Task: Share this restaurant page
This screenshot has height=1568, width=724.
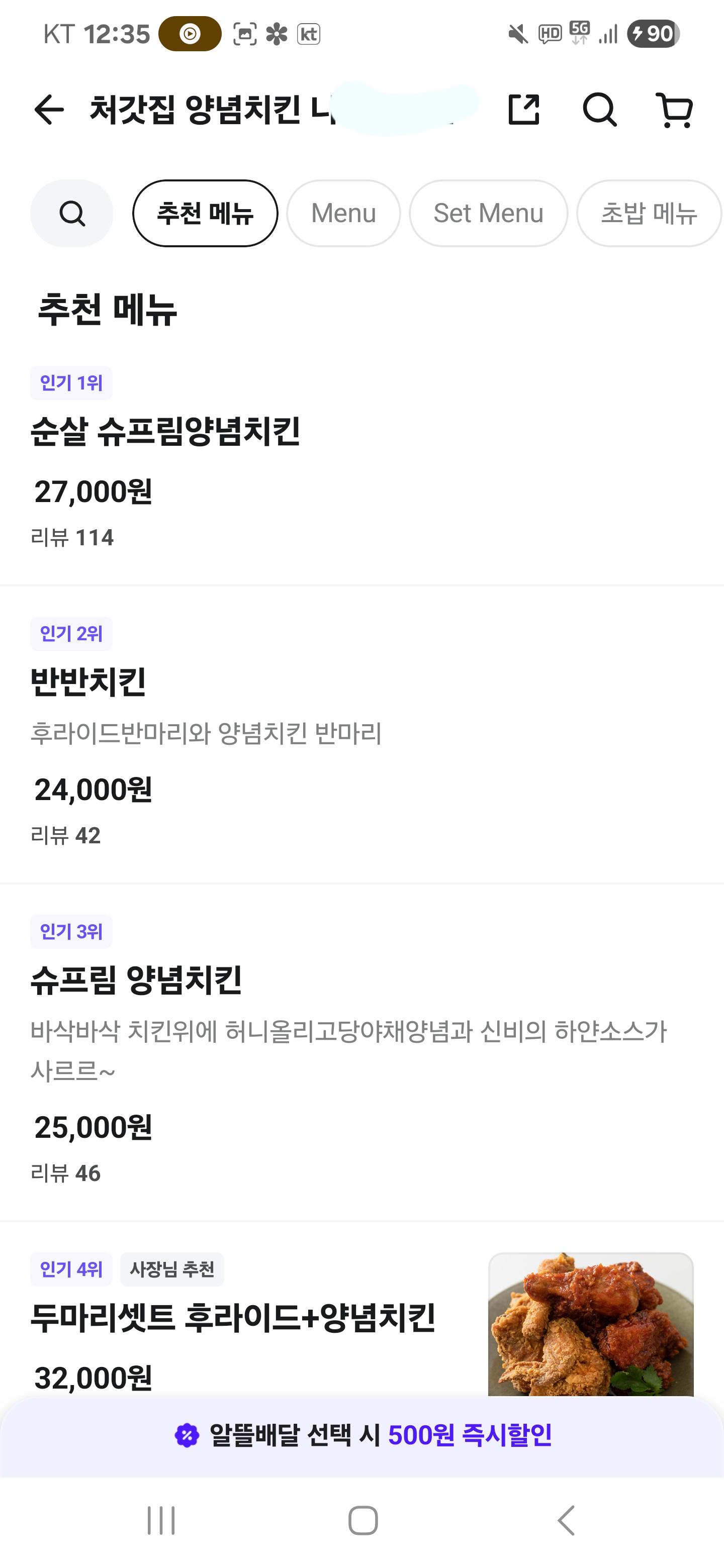Action: click(x=523, y=110)
